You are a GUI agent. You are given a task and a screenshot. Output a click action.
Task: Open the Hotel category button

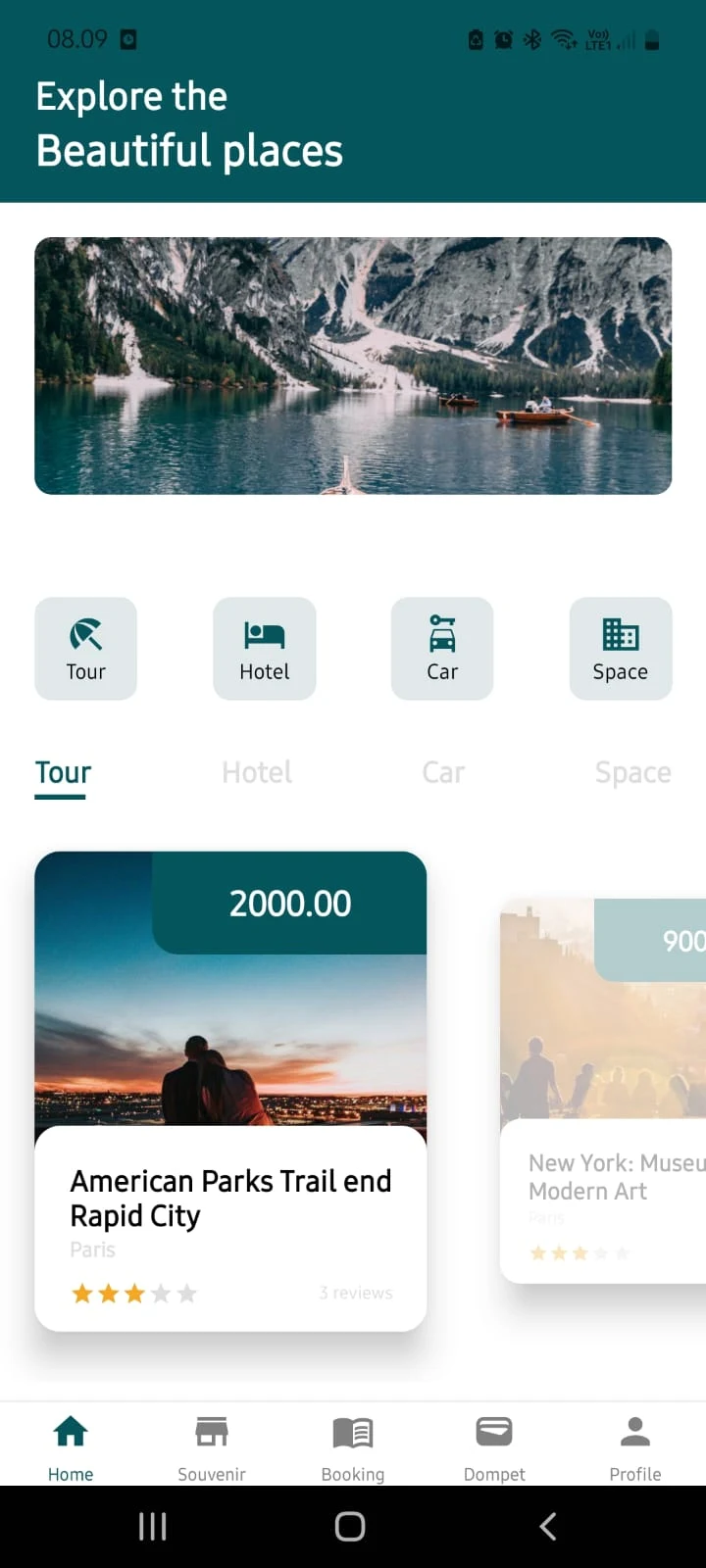264,649
